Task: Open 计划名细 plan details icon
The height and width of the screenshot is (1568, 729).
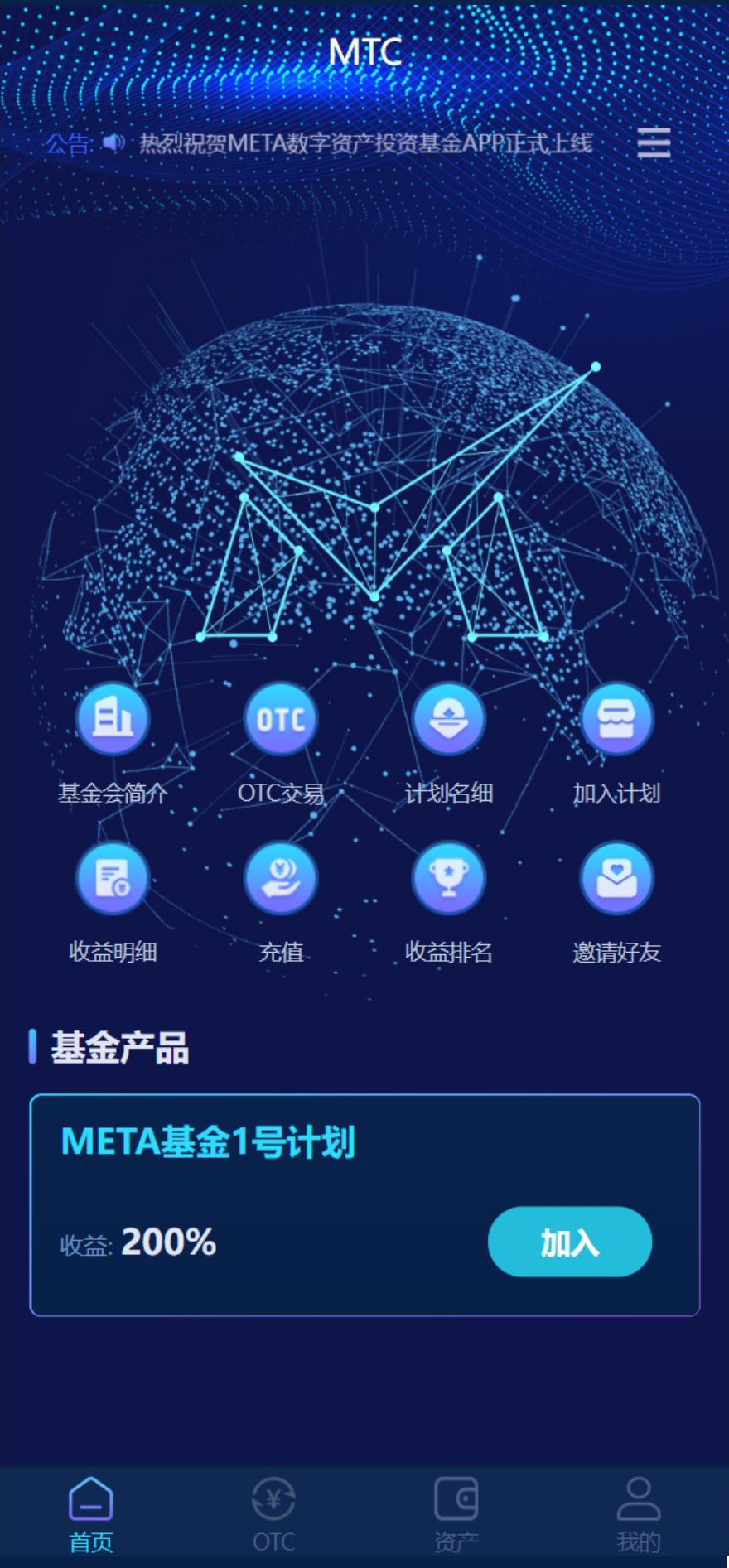Action: (449, 718)
